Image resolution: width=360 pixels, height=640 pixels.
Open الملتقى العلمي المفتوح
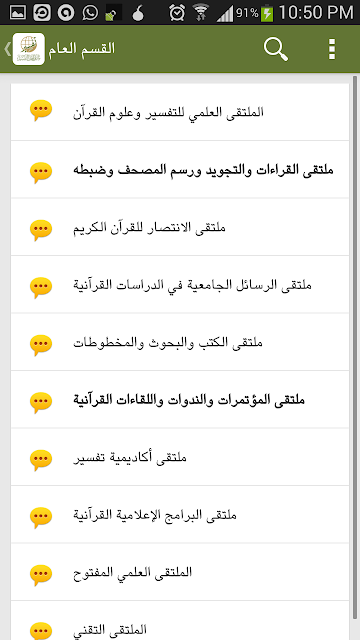(x=180, y=572)
